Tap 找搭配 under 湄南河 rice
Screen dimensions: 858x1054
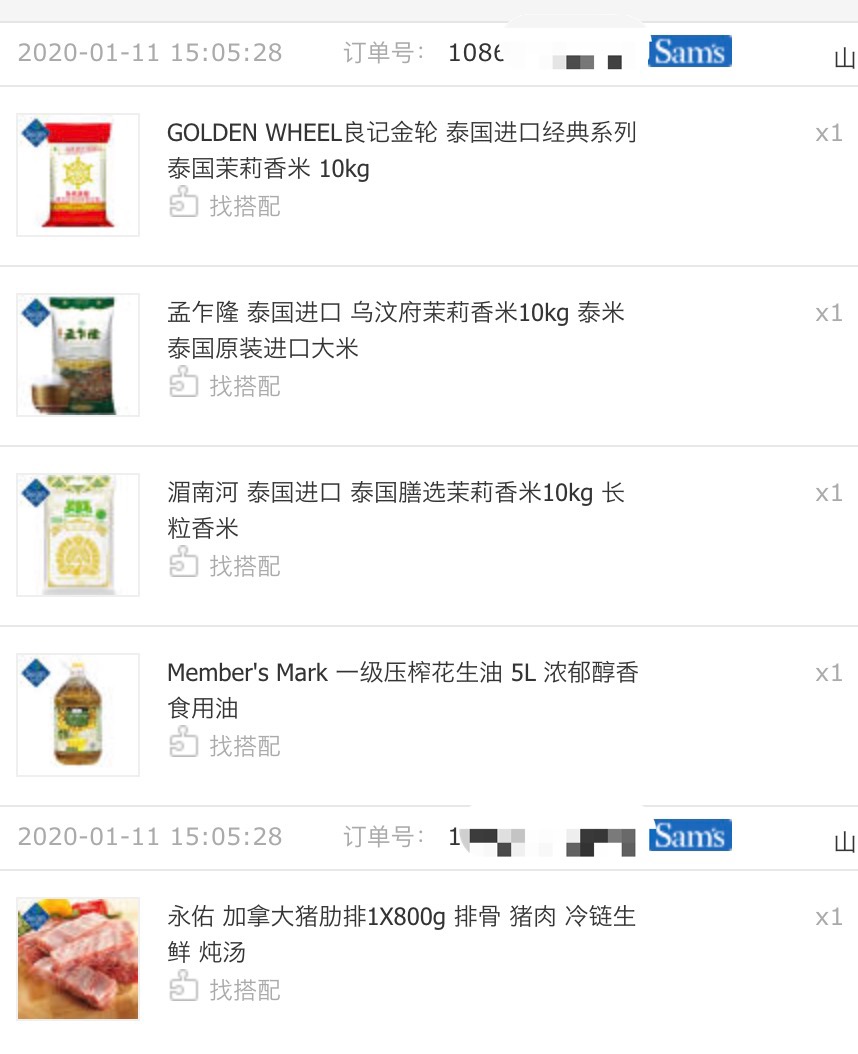coord(226,566)
